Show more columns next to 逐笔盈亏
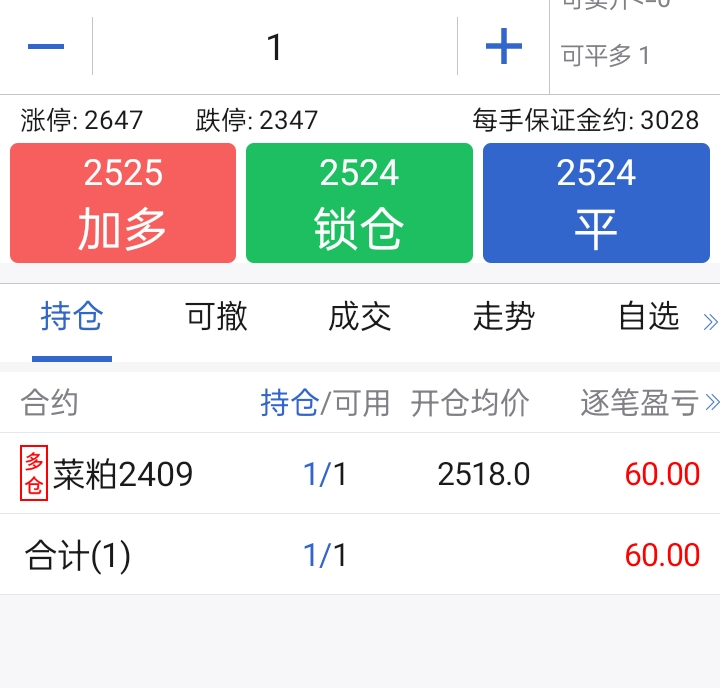Viewport: 720px width, 688px height. click(712, 402)
